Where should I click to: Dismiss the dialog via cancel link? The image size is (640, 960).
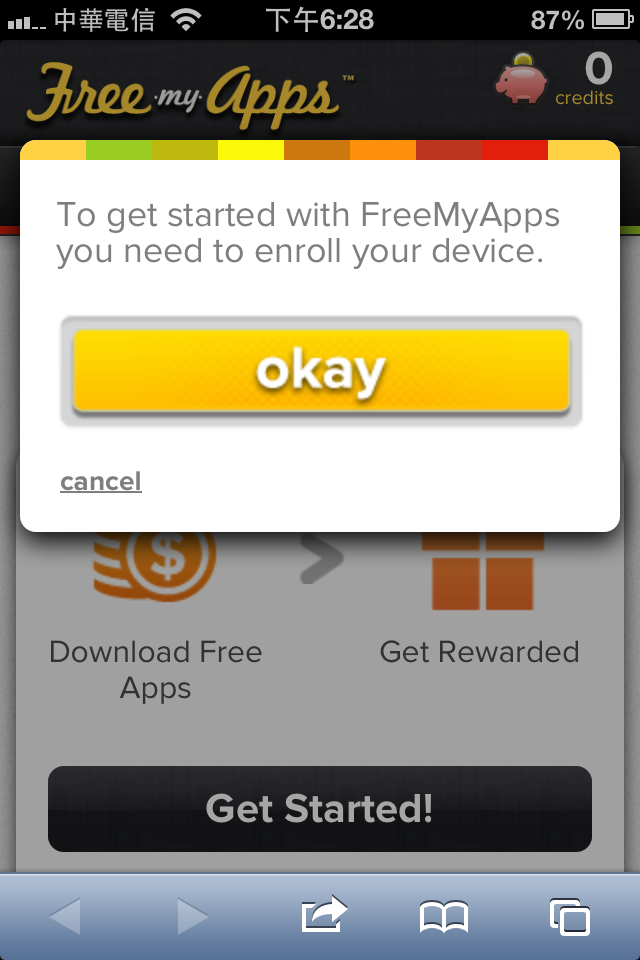[x=101, y=482]
